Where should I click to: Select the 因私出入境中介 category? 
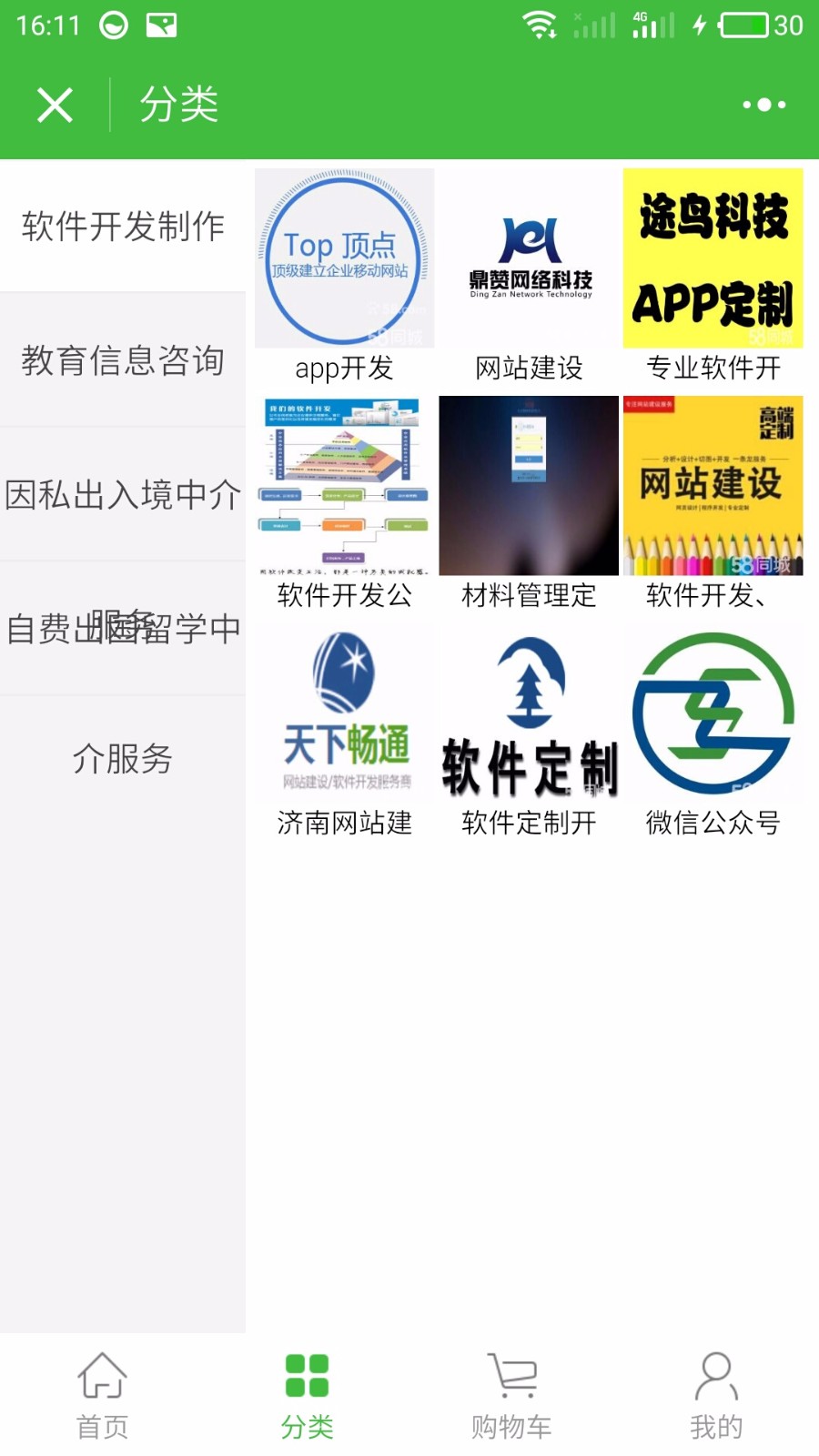coord(123,494)
